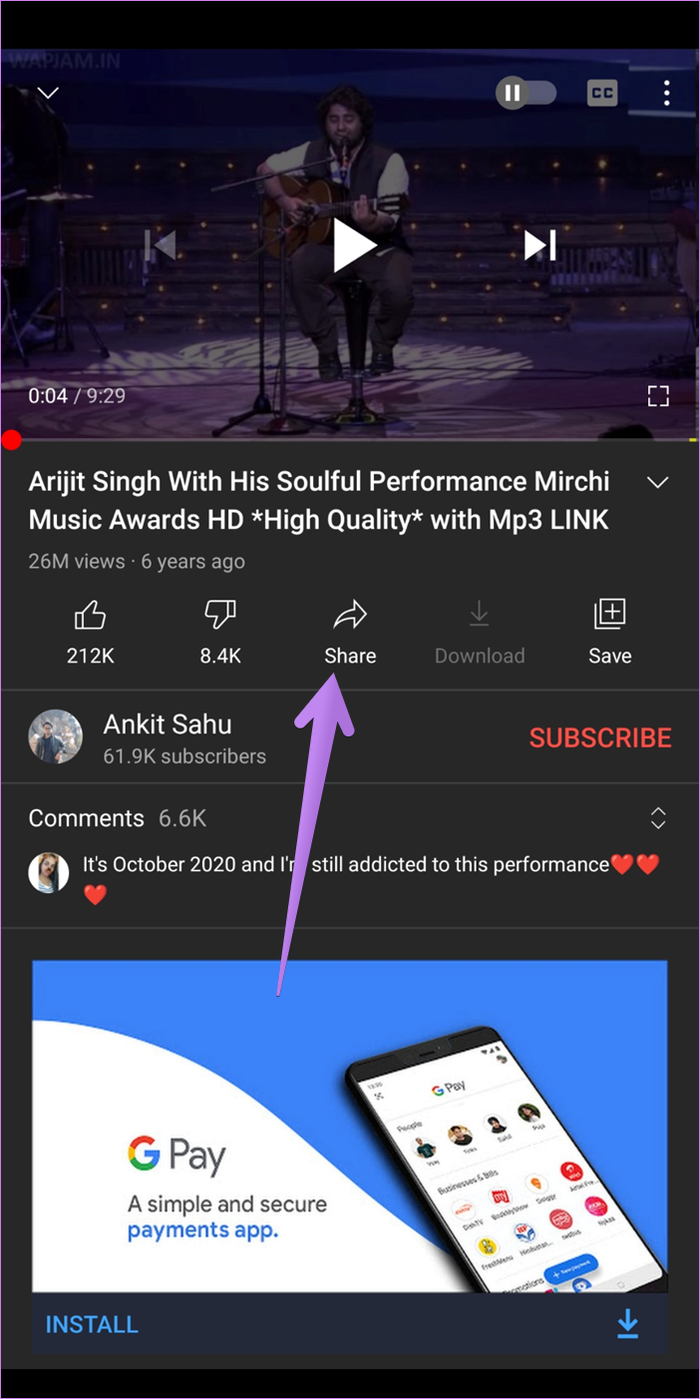Expand the comments section

point(657,818)
